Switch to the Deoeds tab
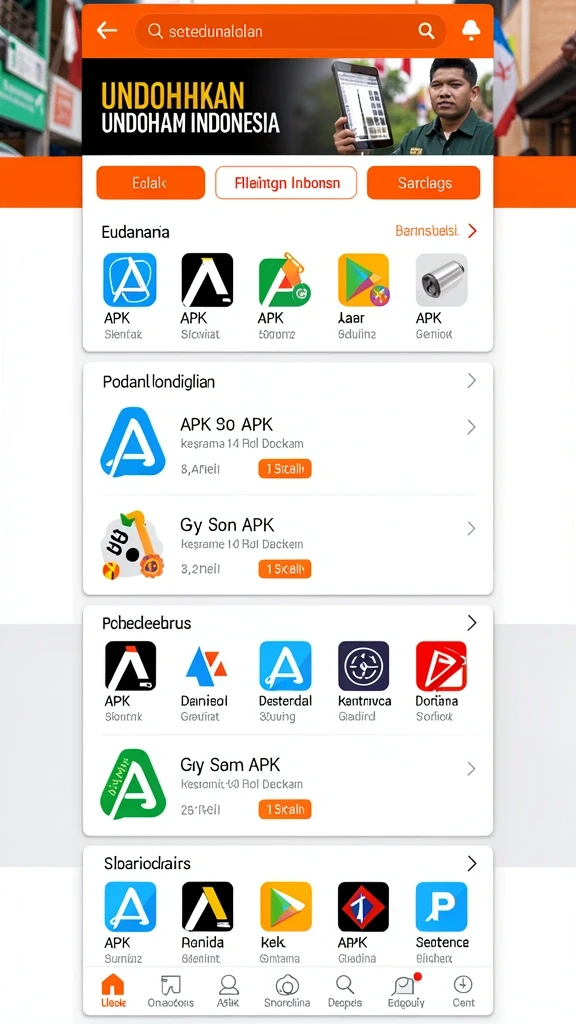Viewport: 576px width, 1024px height. [x=344, y=991]
